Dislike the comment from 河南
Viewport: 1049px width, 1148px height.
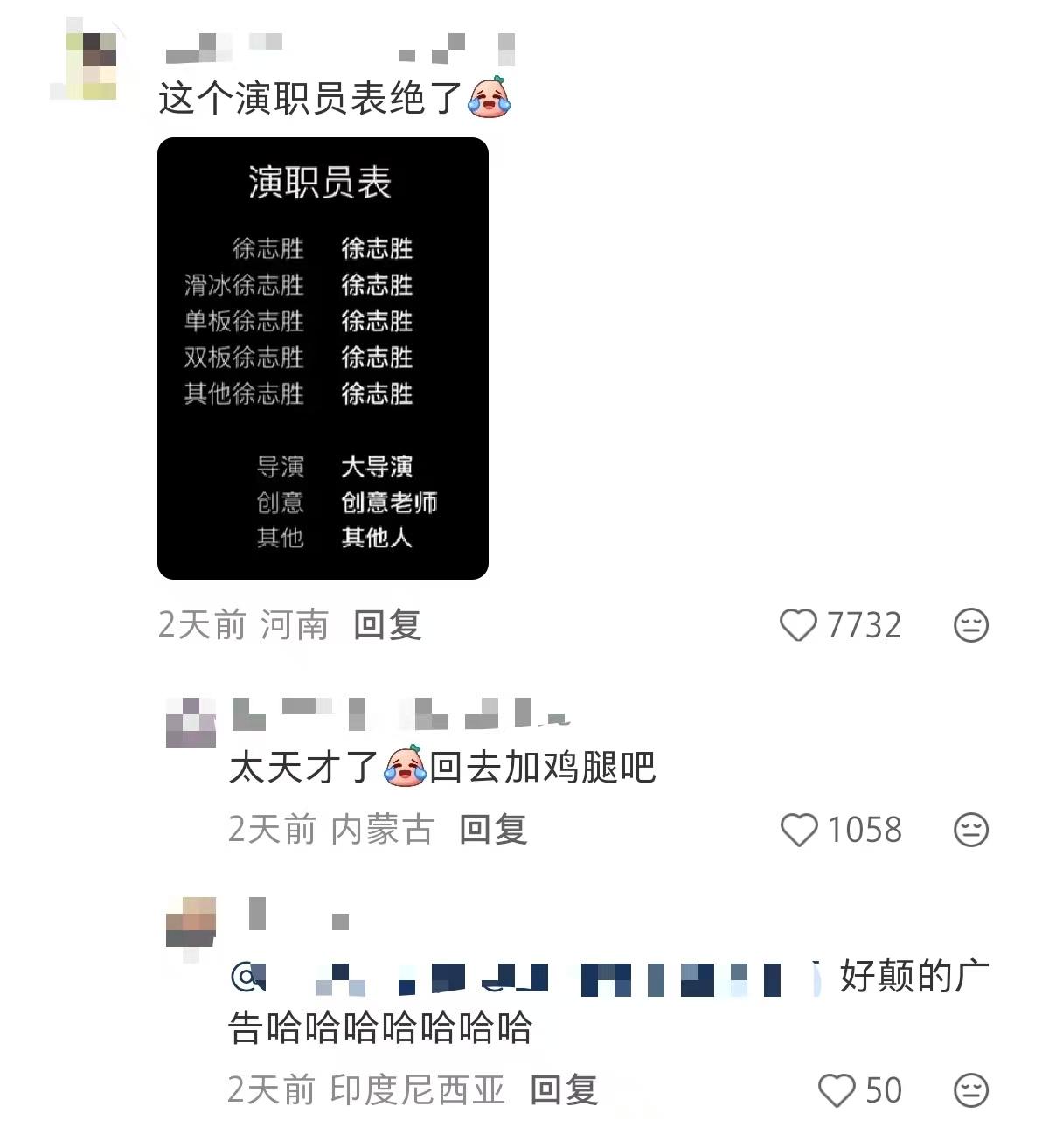(x=970, y=625)
